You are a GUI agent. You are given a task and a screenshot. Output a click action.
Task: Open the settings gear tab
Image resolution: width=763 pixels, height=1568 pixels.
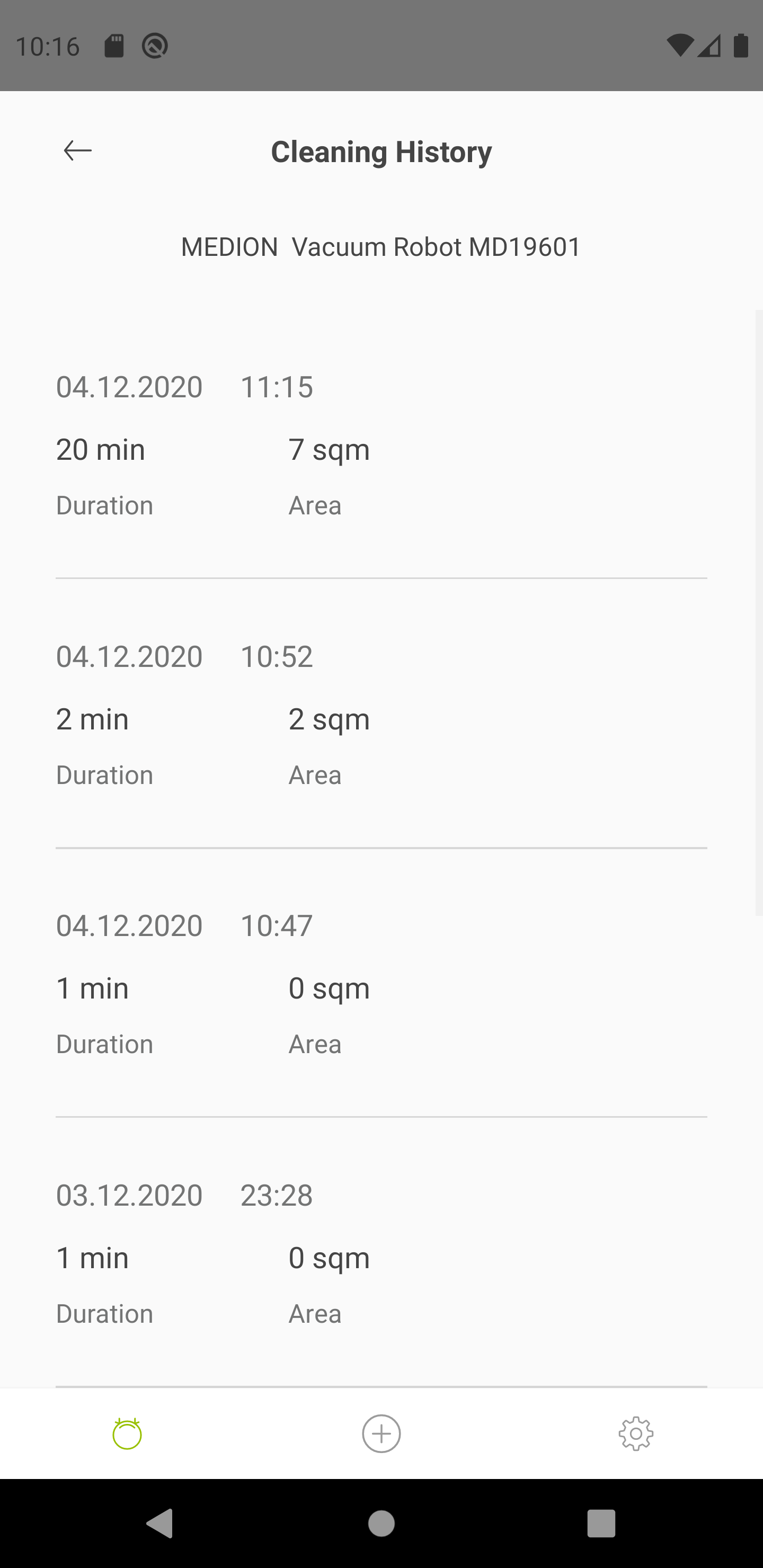point(636,1433)
